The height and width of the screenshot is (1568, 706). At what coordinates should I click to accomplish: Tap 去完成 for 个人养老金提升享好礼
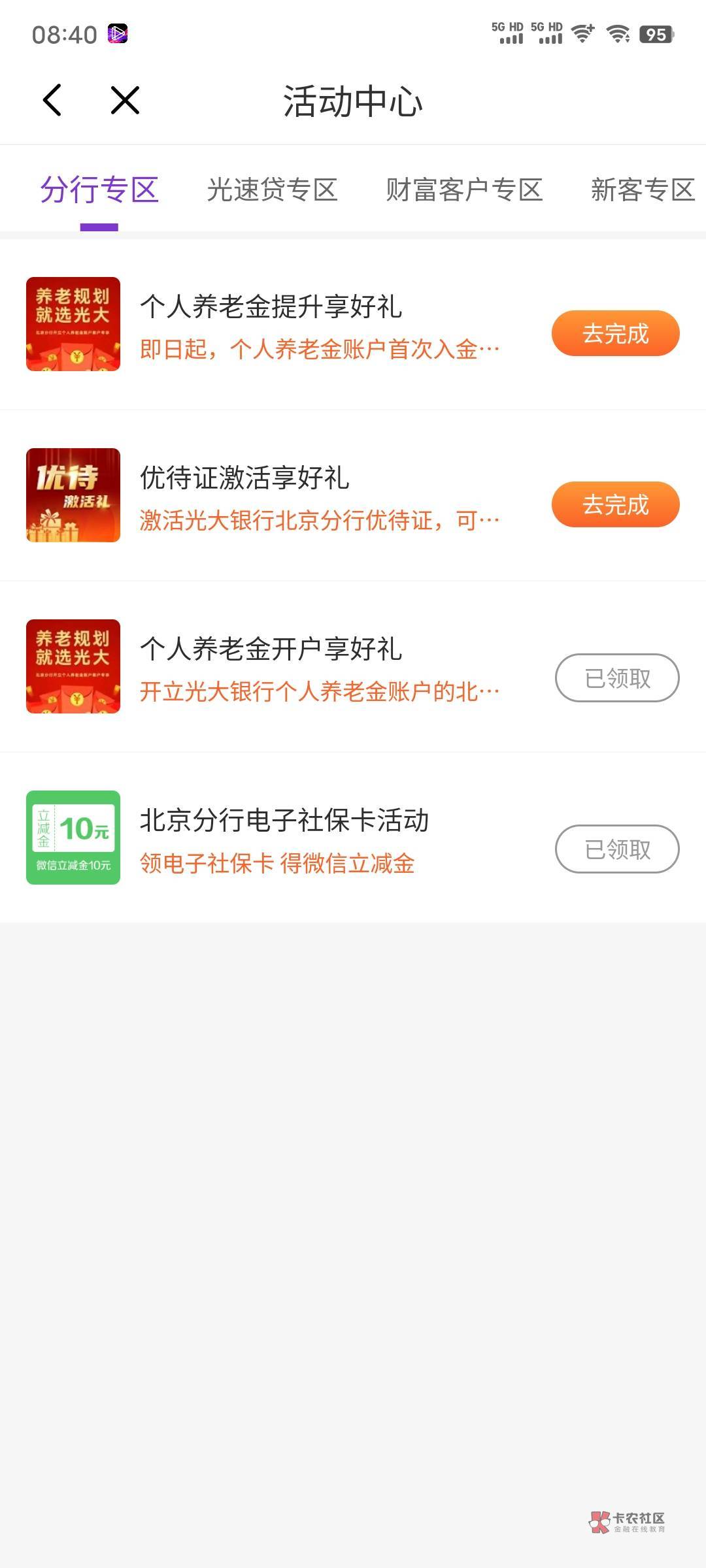point(615,333)
